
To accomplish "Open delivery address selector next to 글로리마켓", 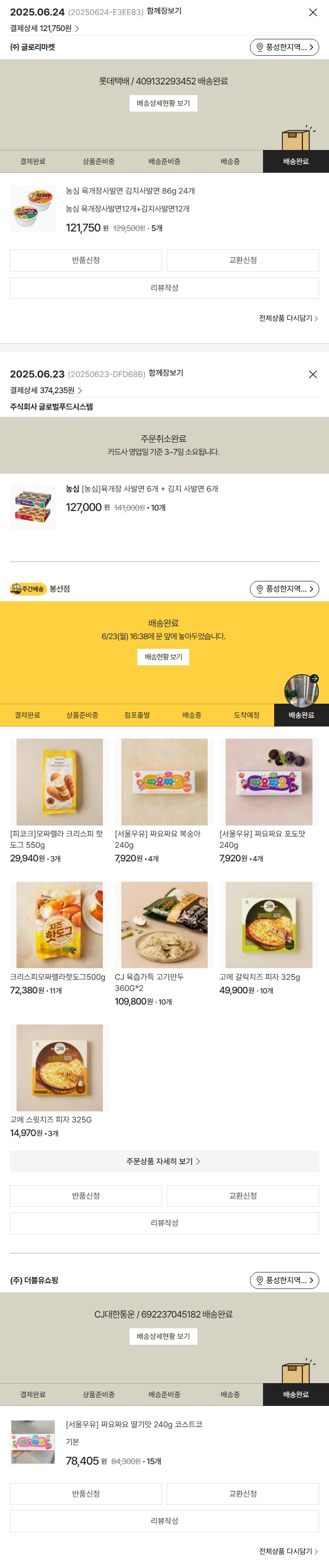I will tap(284, 48).
